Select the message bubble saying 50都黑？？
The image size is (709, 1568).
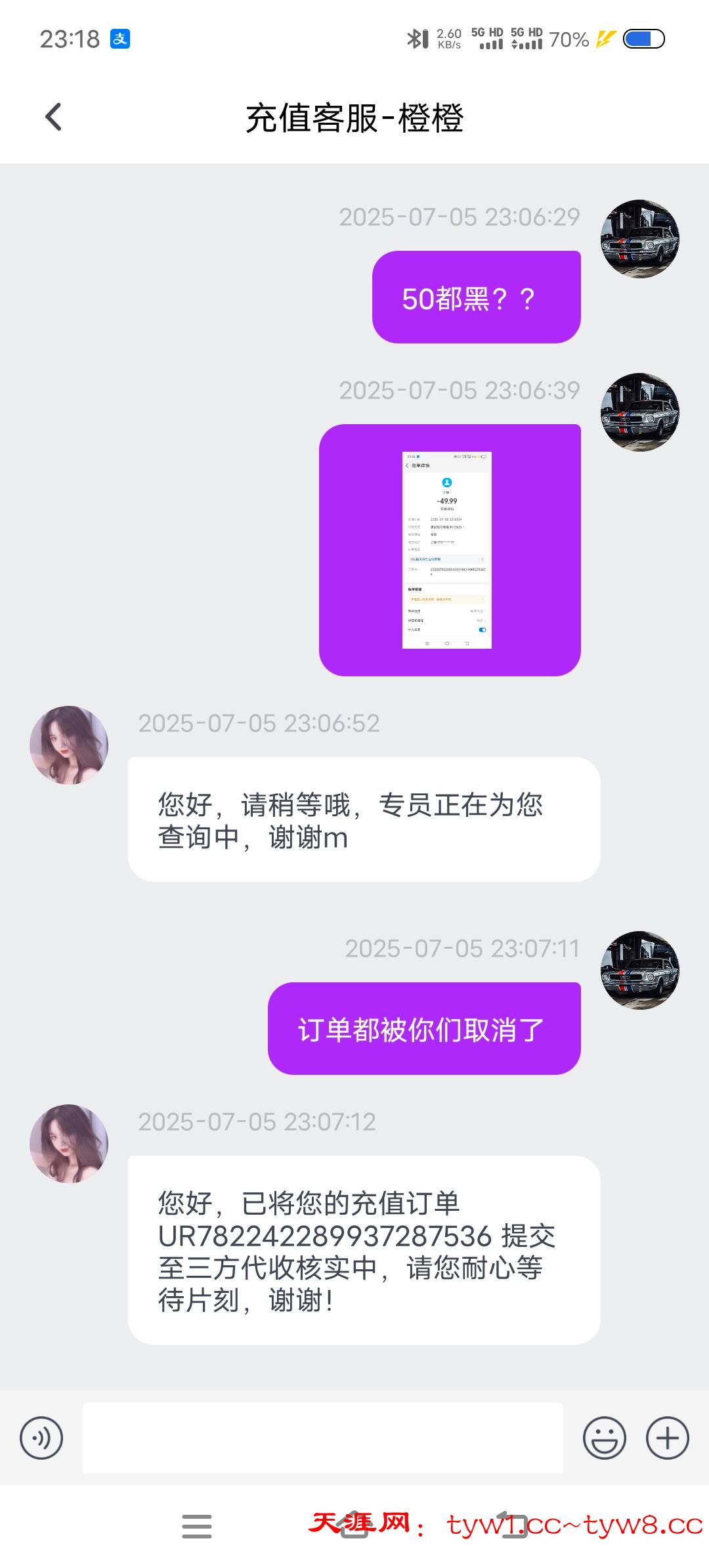pyautogui.click(x=477, y=297)
